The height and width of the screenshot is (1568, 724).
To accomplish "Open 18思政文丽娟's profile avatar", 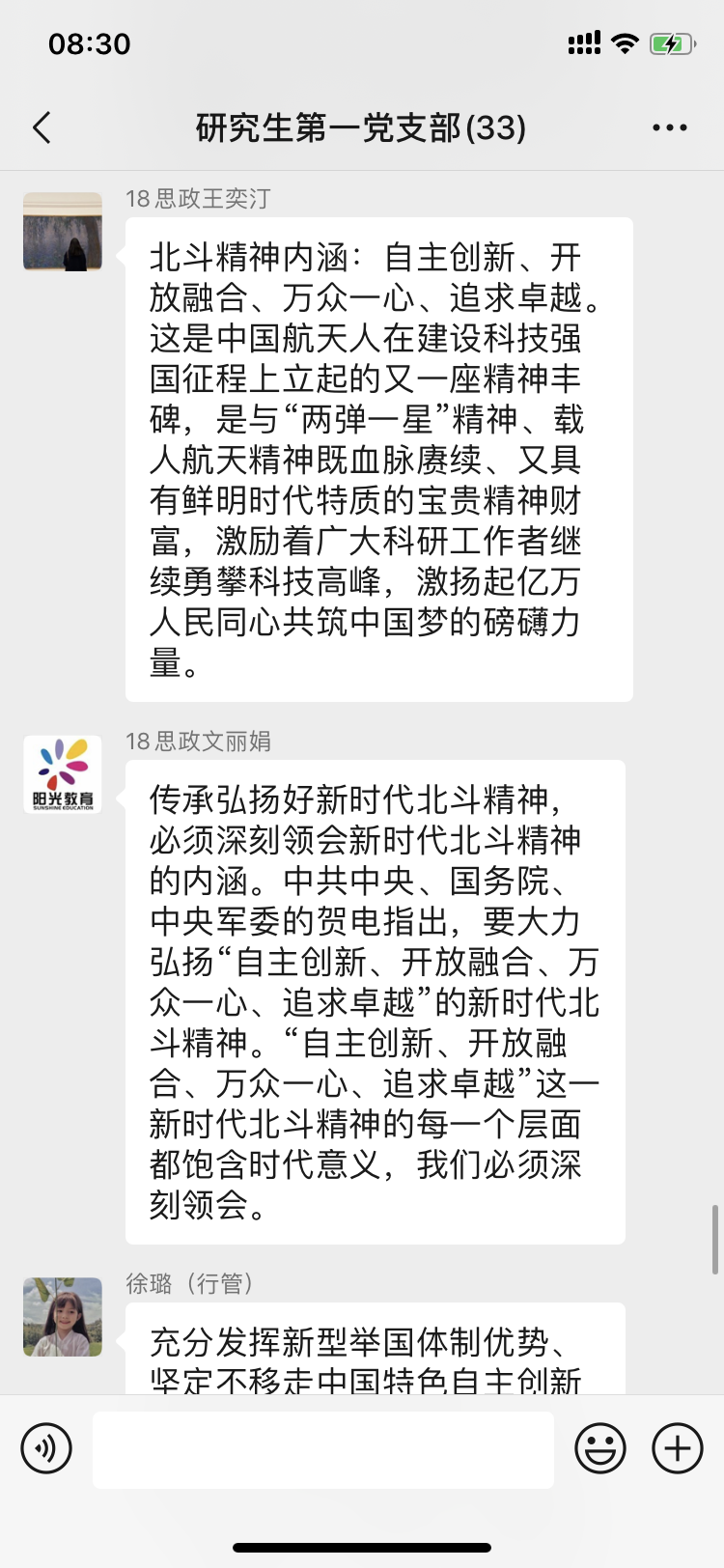I will point(63,774).
